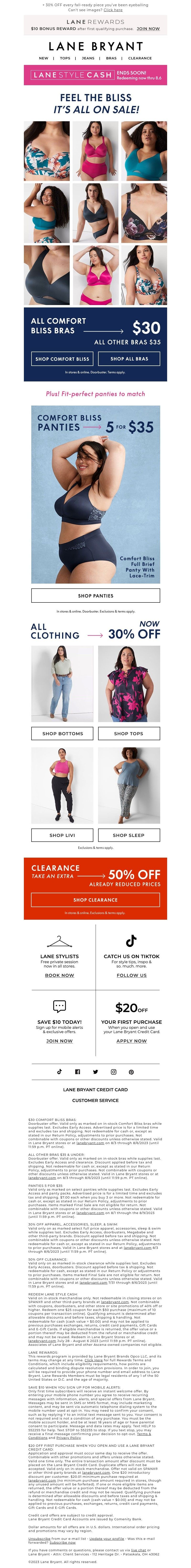Tap the JOIN NOW rewards link
Image resolution: width=191 pixels, height=1568 pixels.
148,29
